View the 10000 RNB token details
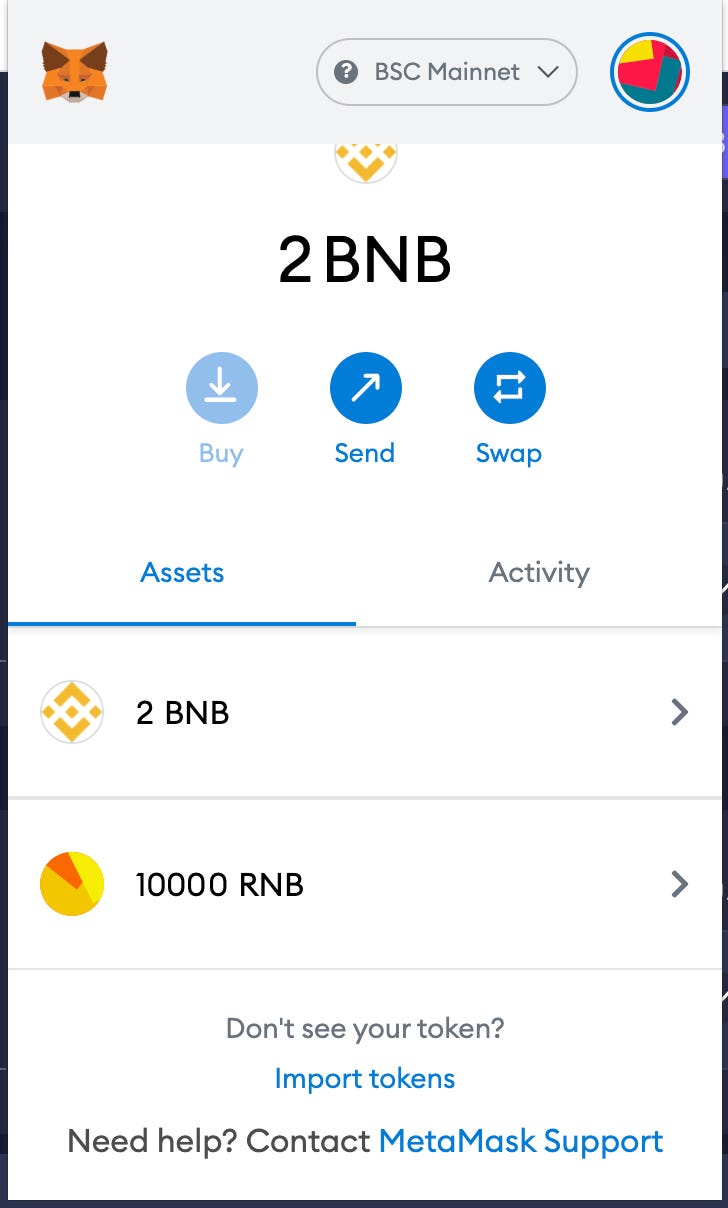 coord(364,884)
